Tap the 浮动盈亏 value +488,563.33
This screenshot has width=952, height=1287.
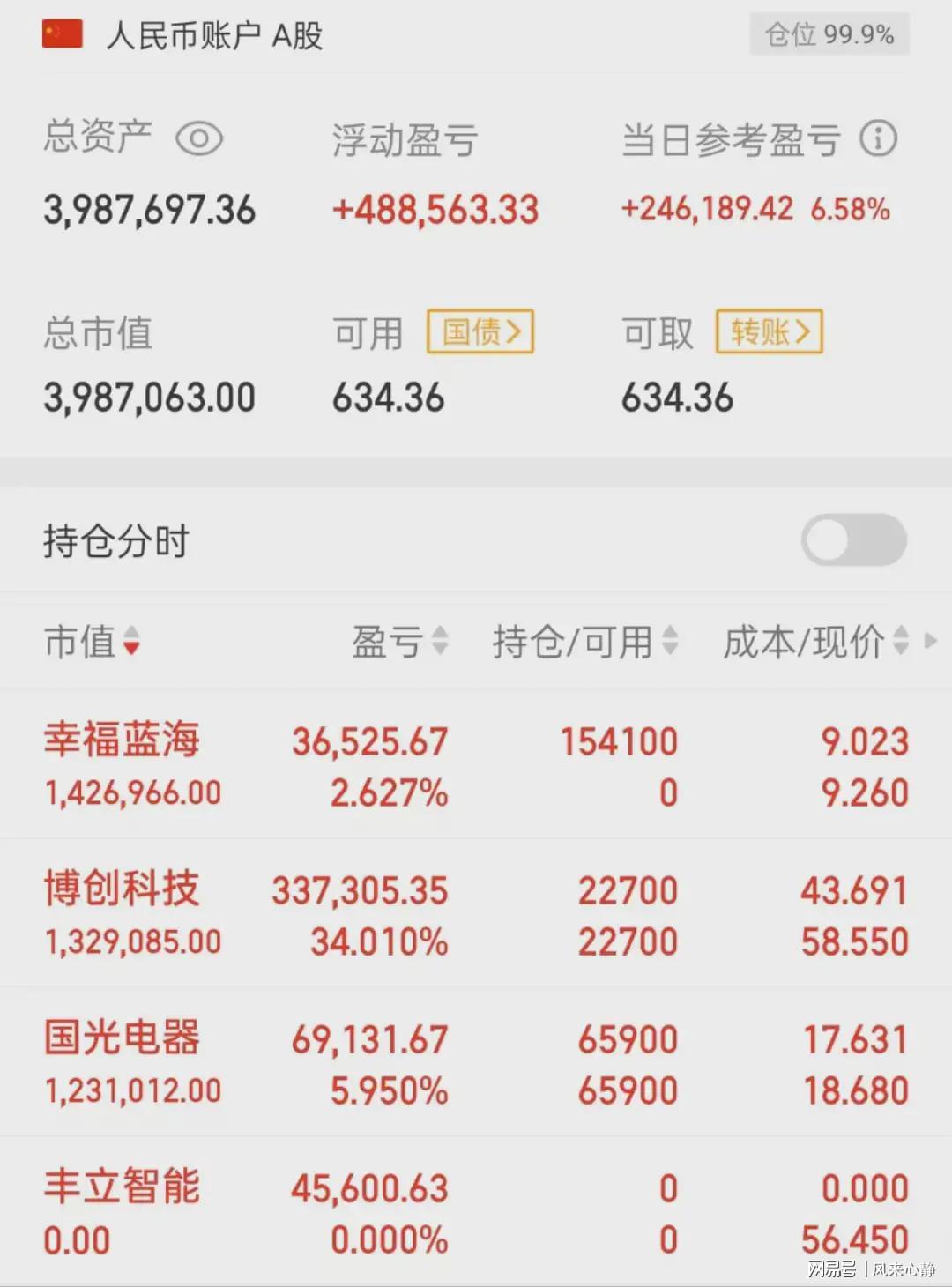point(435,210)
